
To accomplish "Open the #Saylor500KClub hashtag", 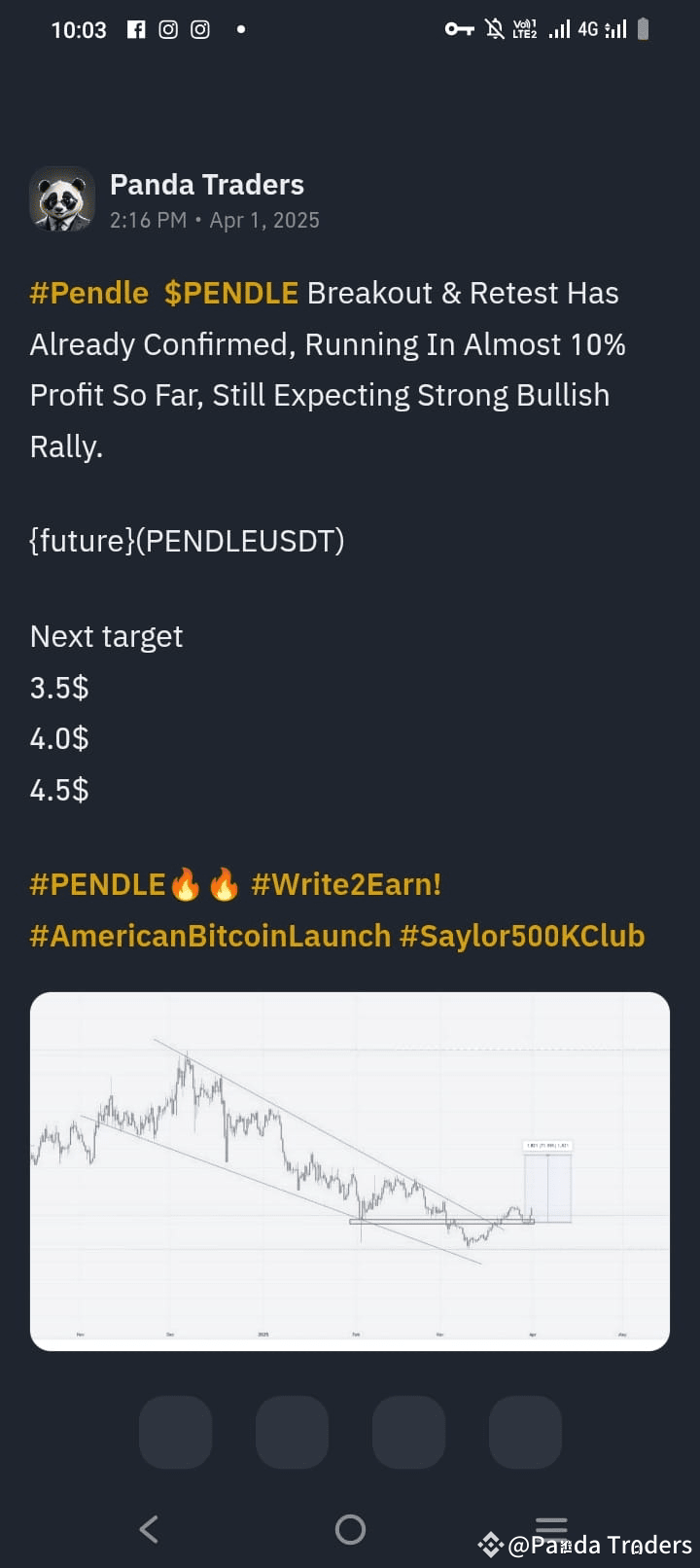I will point(522,935).
